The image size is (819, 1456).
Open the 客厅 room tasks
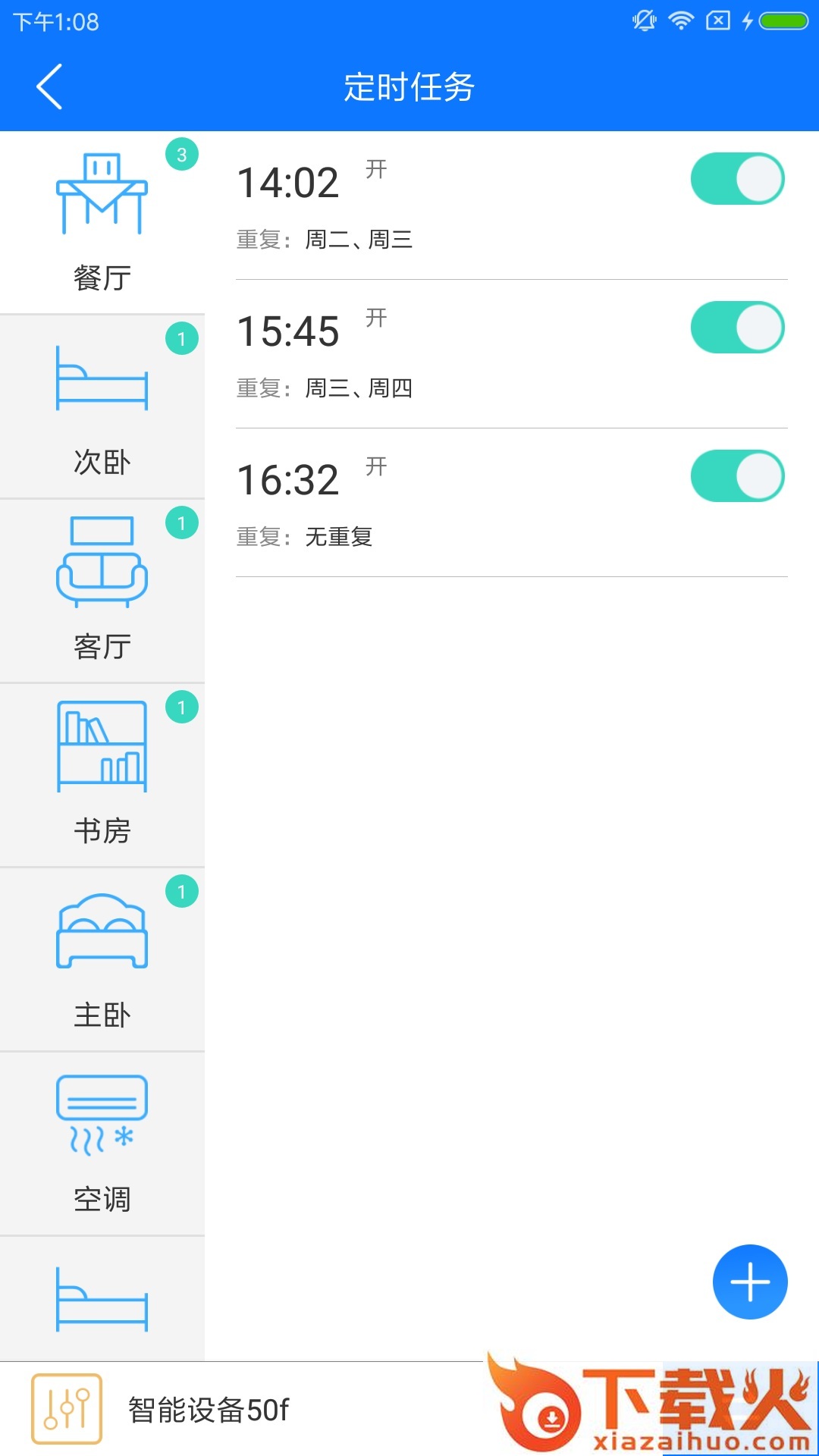102,591
